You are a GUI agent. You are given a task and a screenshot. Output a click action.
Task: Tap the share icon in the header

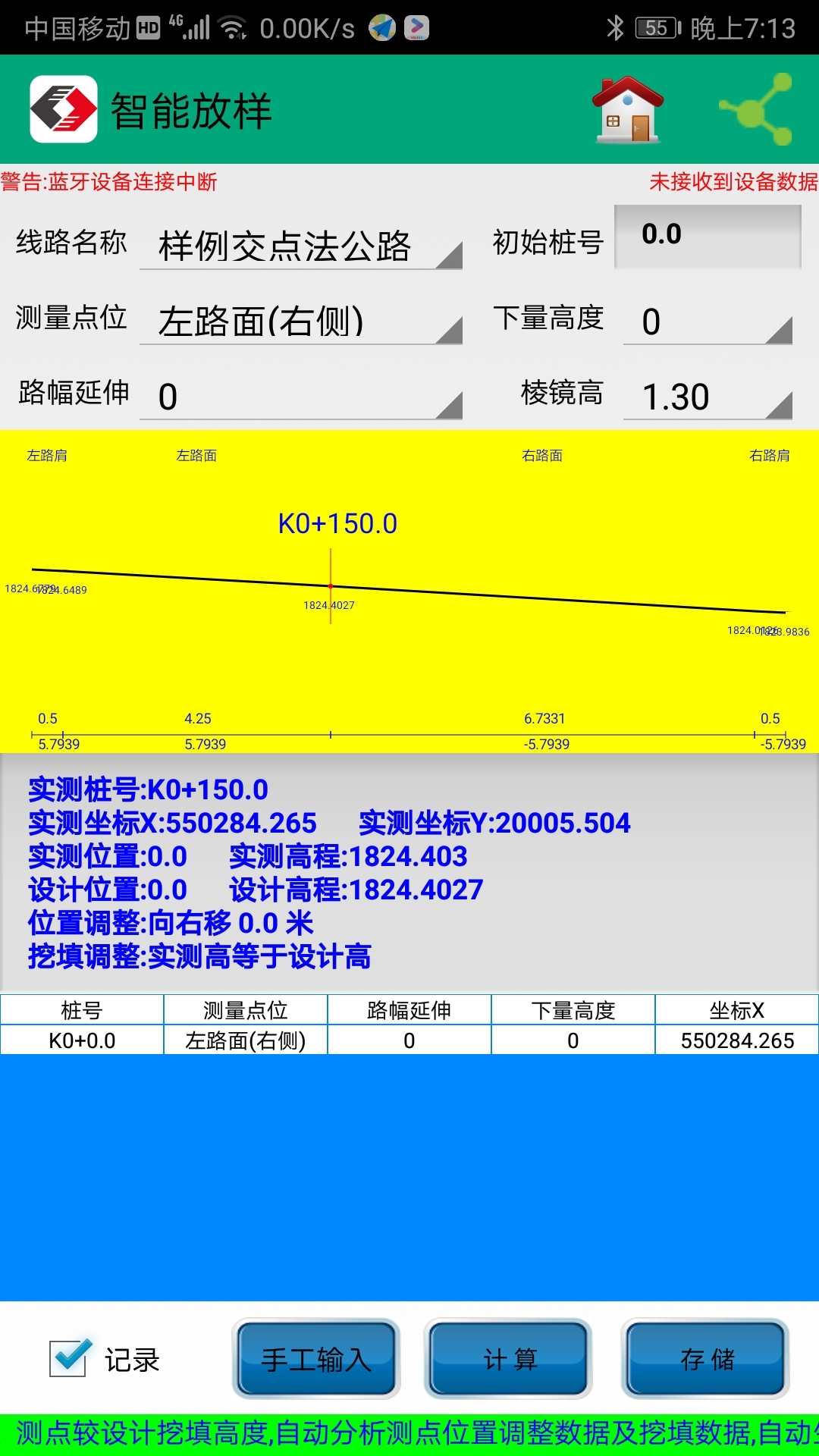pos(757,110)
